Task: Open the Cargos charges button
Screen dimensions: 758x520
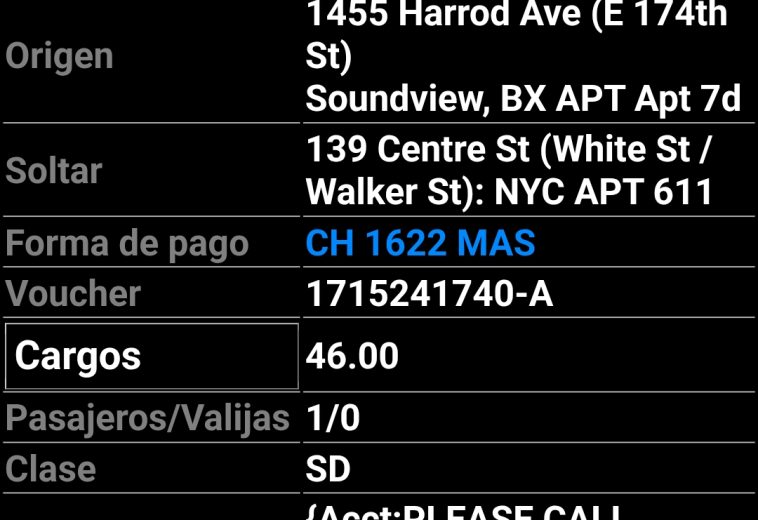Action: 151,356
